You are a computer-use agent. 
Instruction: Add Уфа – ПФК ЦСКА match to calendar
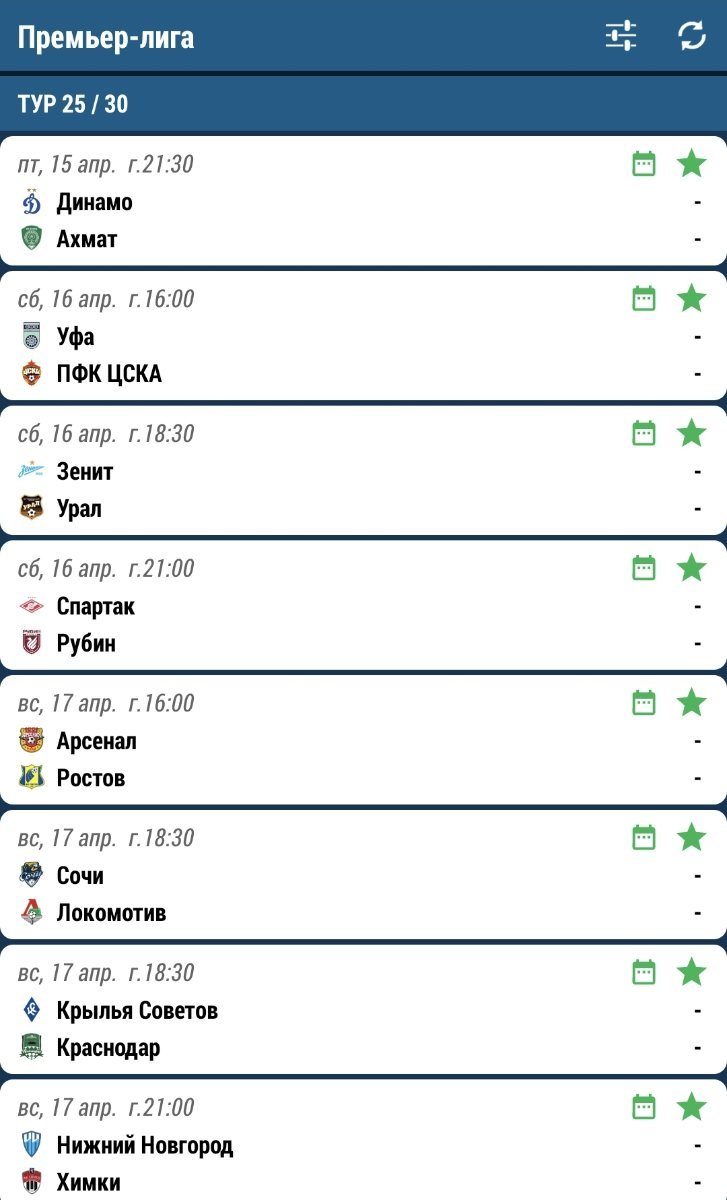[x=644, y=298]
